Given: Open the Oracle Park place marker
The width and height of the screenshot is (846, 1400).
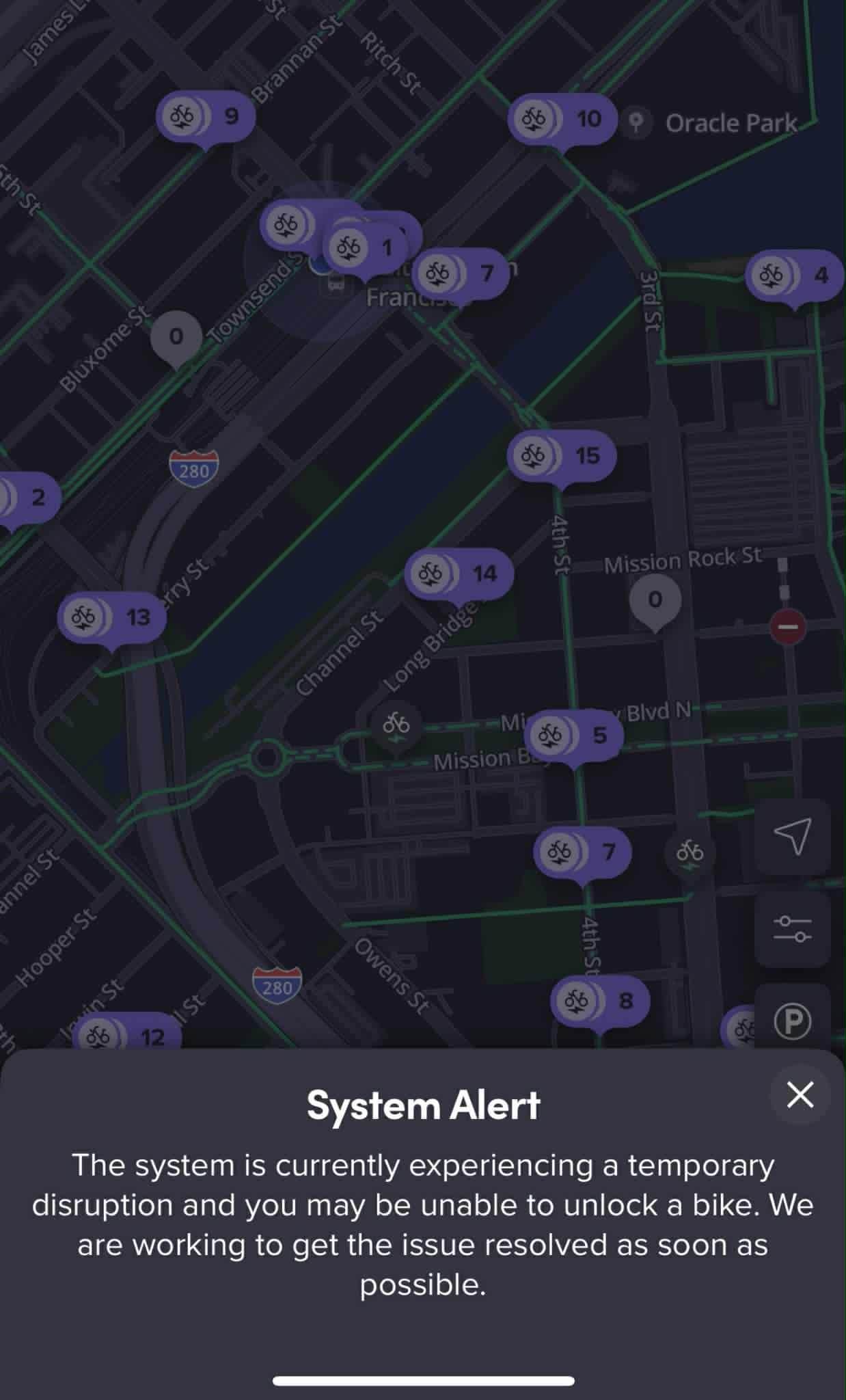Looking at the screenshot, I should click(637, 123).
